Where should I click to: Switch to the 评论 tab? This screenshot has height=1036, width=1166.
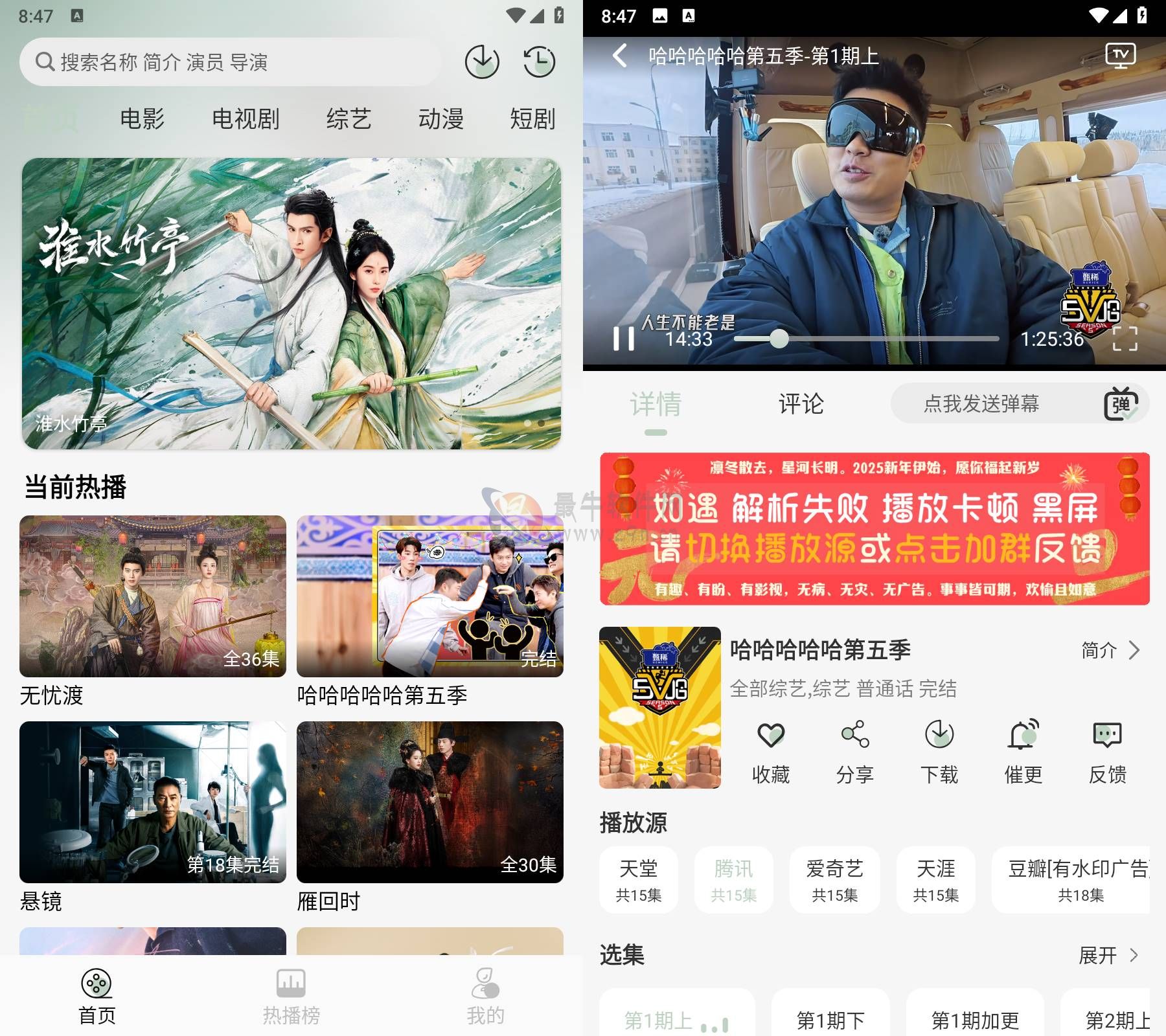tap(801, 404)
